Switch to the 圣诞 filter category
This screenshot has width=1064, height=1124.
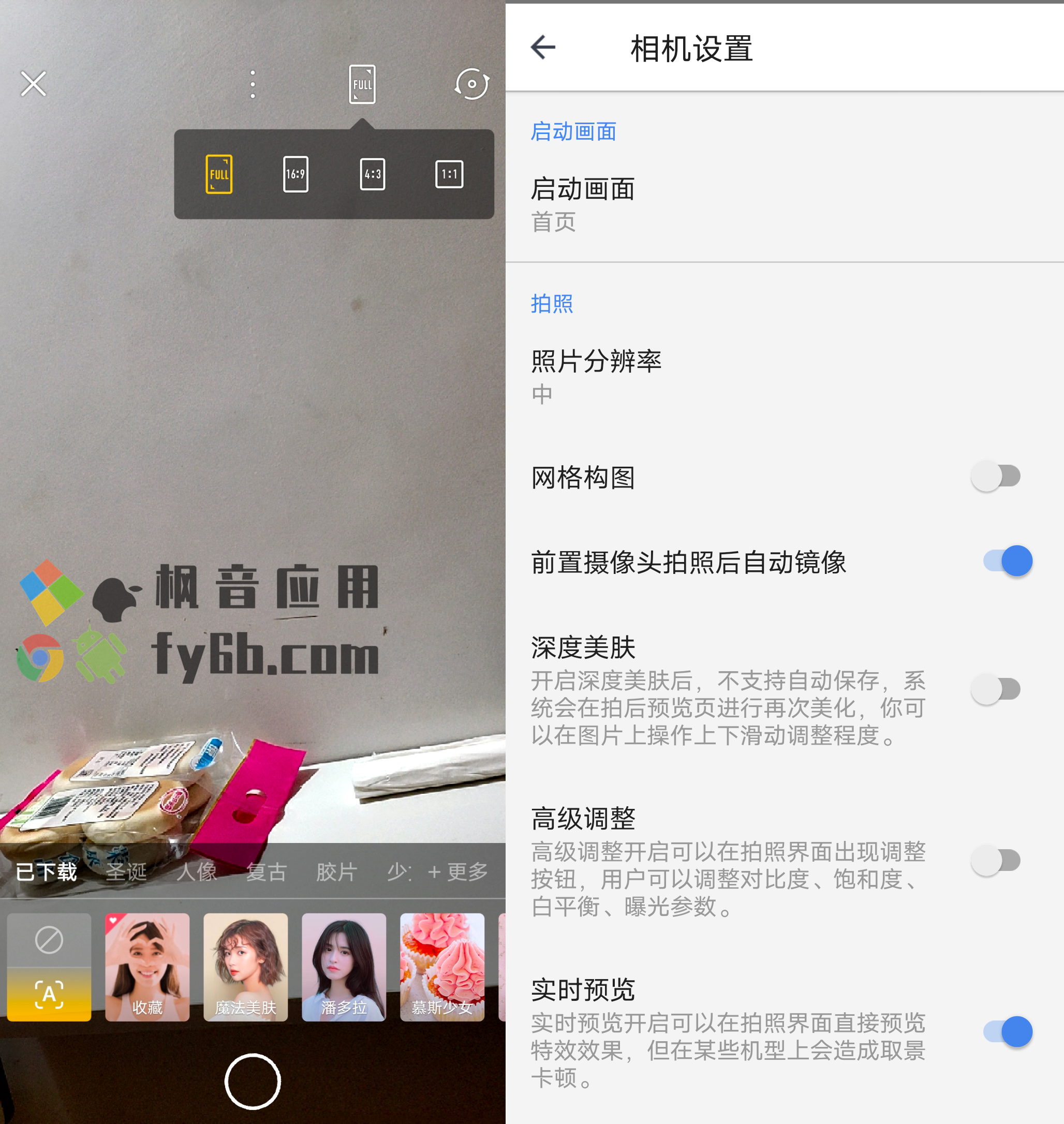click(126, 871)
